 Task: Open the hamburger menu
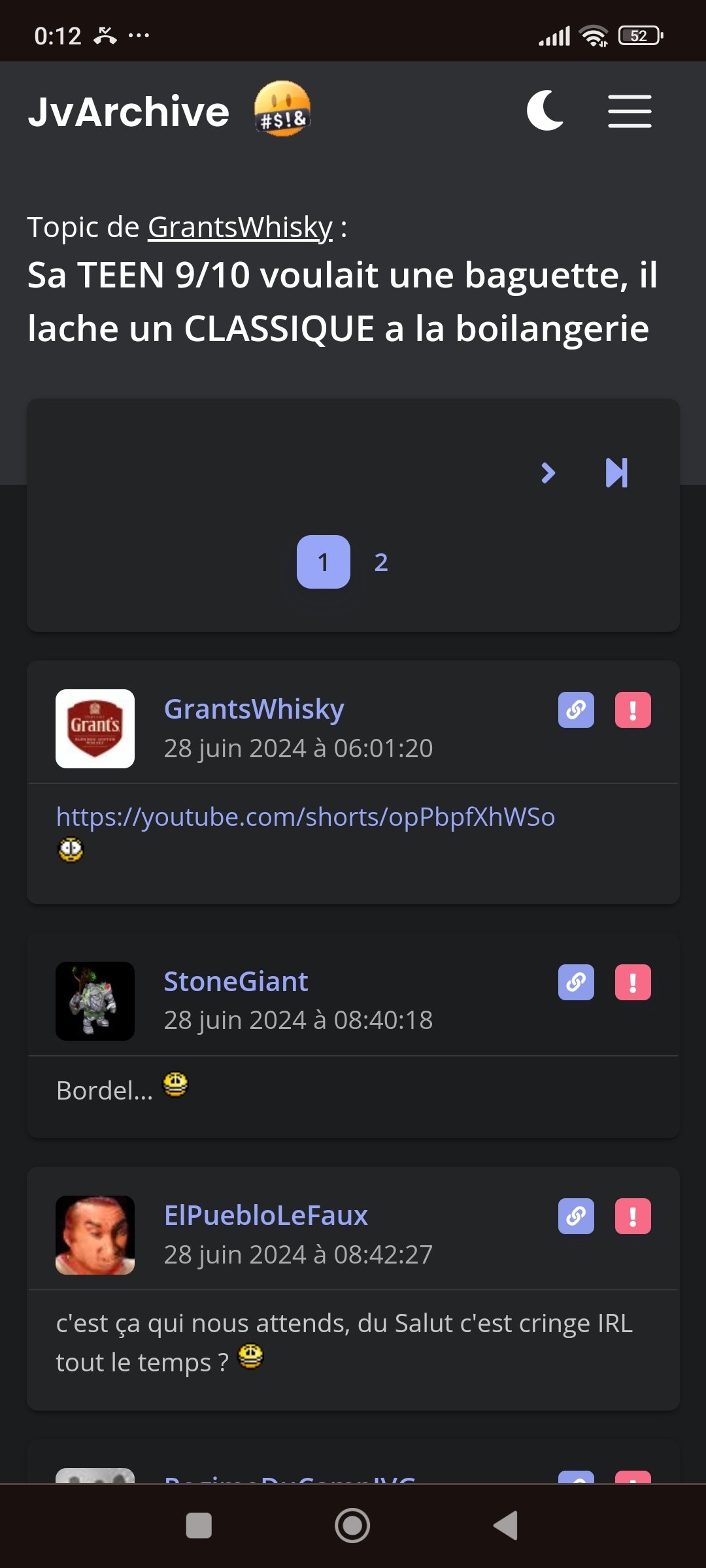coord(630,111)
